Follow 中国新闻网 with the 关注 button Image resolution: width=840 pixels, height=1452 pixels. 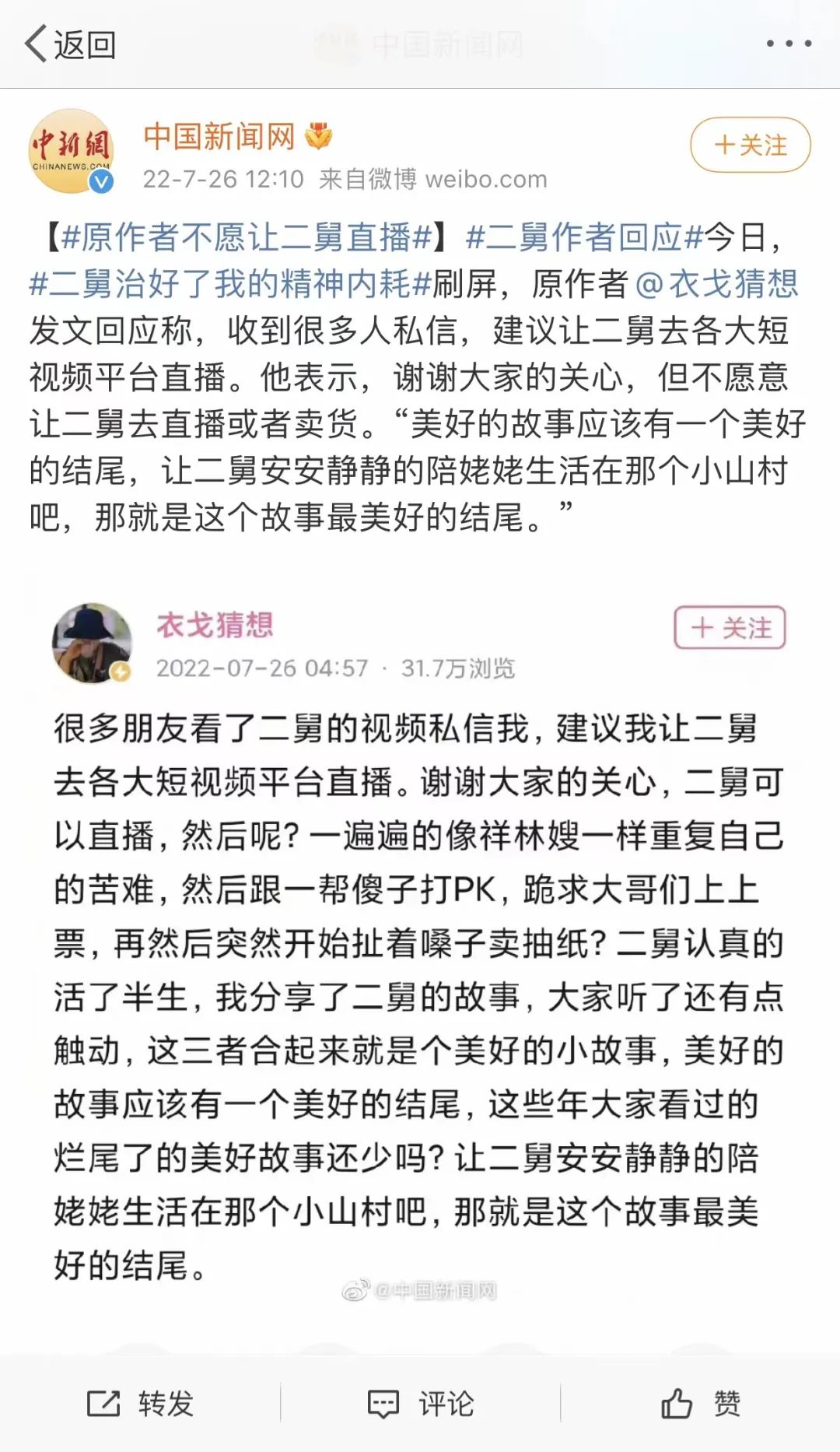[750, 145]
